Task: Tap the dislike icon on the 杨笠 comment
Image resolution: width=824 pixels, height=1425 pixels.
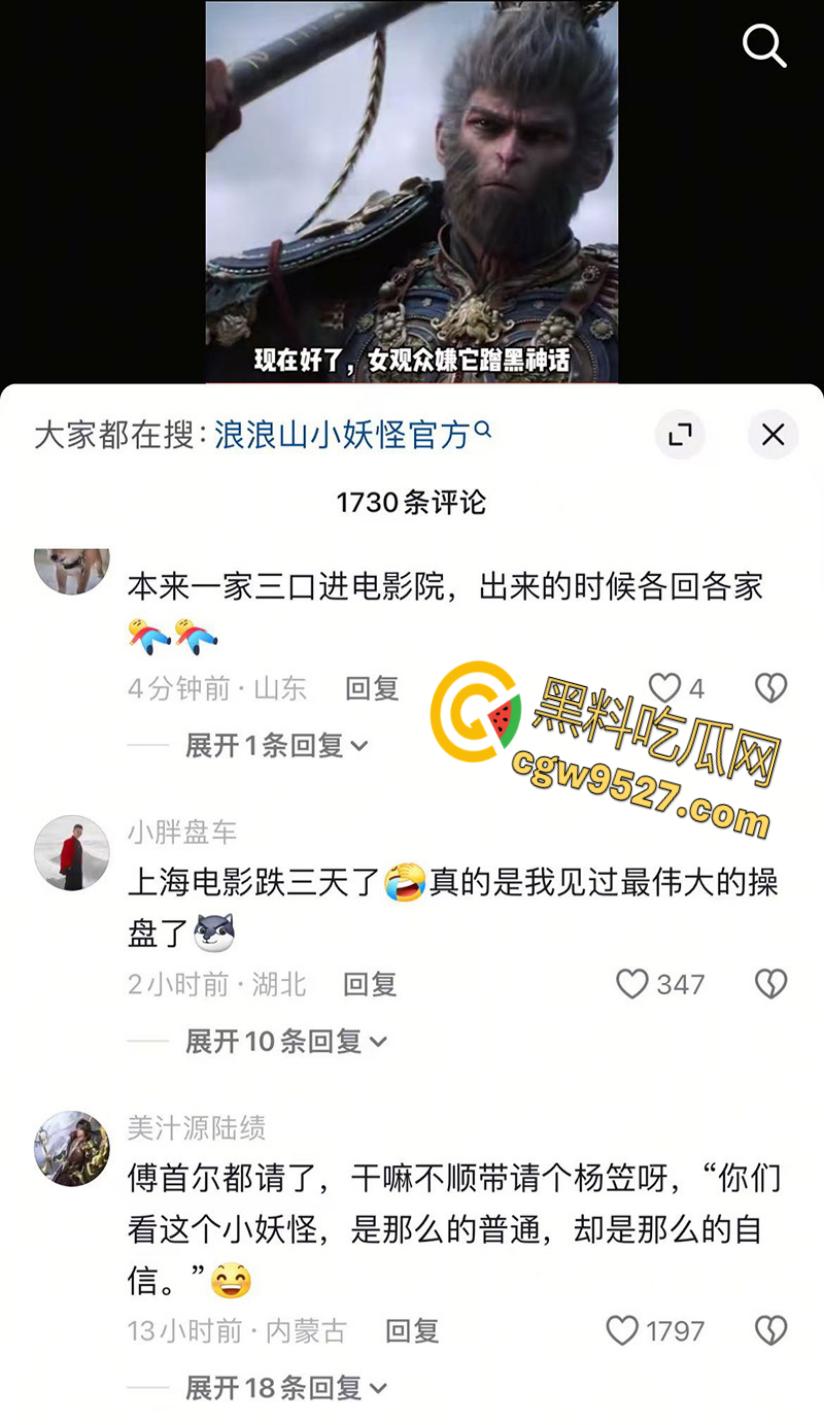Action: [770, 1331]
